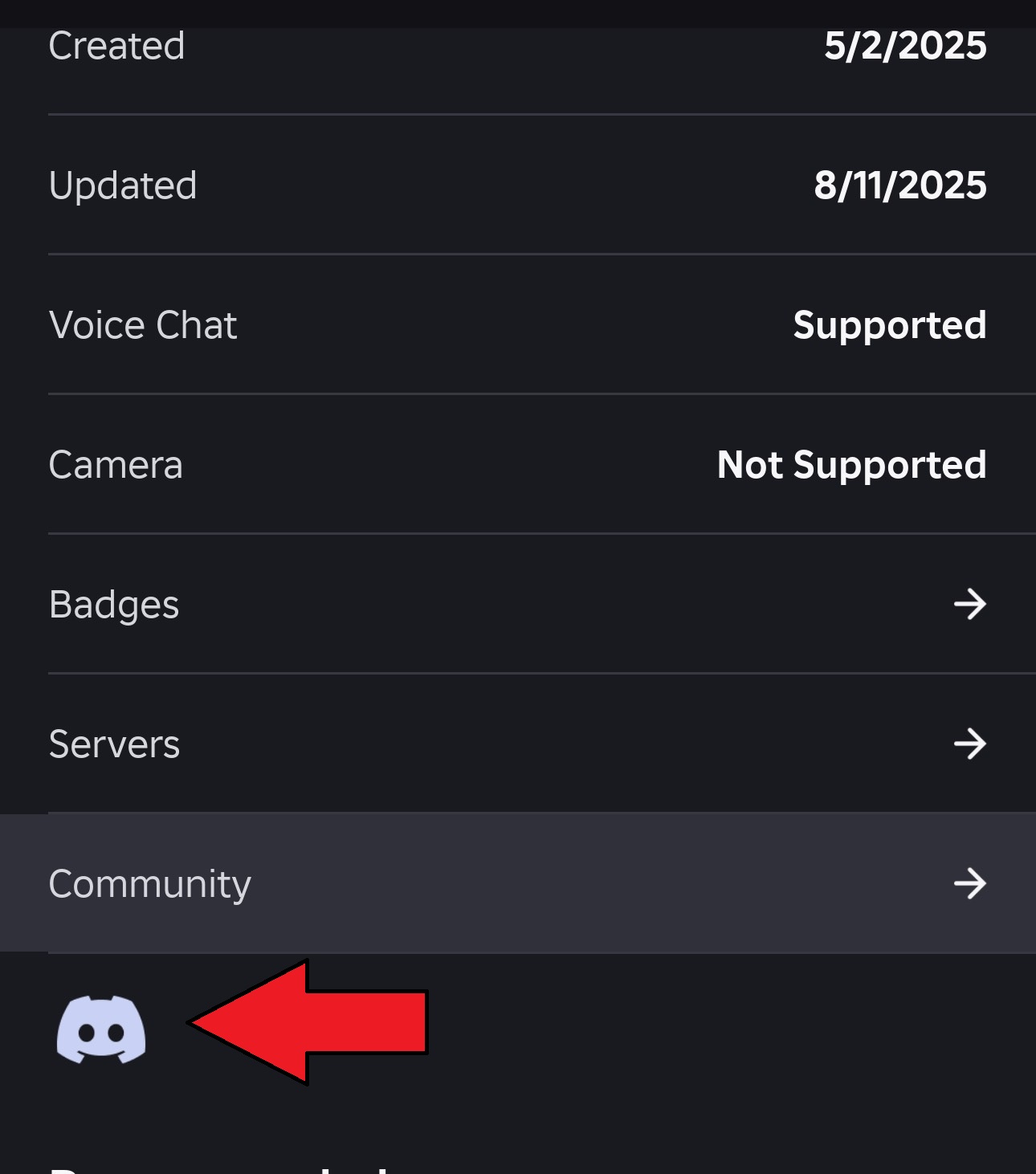Tap the Created date 5/2/2025
The width and height of the screenshot is (1036, 1174).
pos(903,45)
